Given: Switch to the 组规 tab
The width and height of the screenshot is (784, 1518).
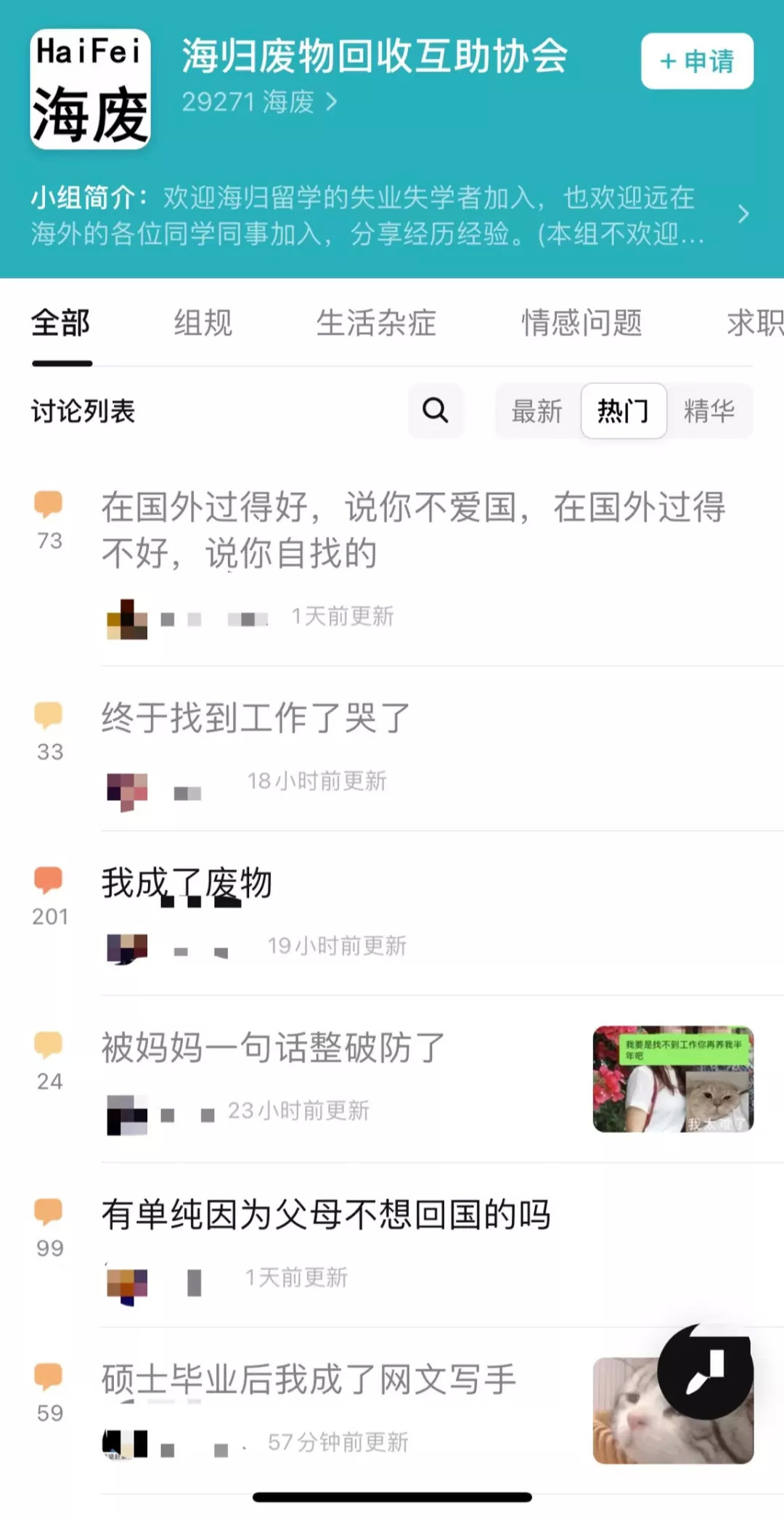Looking at the screenshot, I should click(203, 323).
